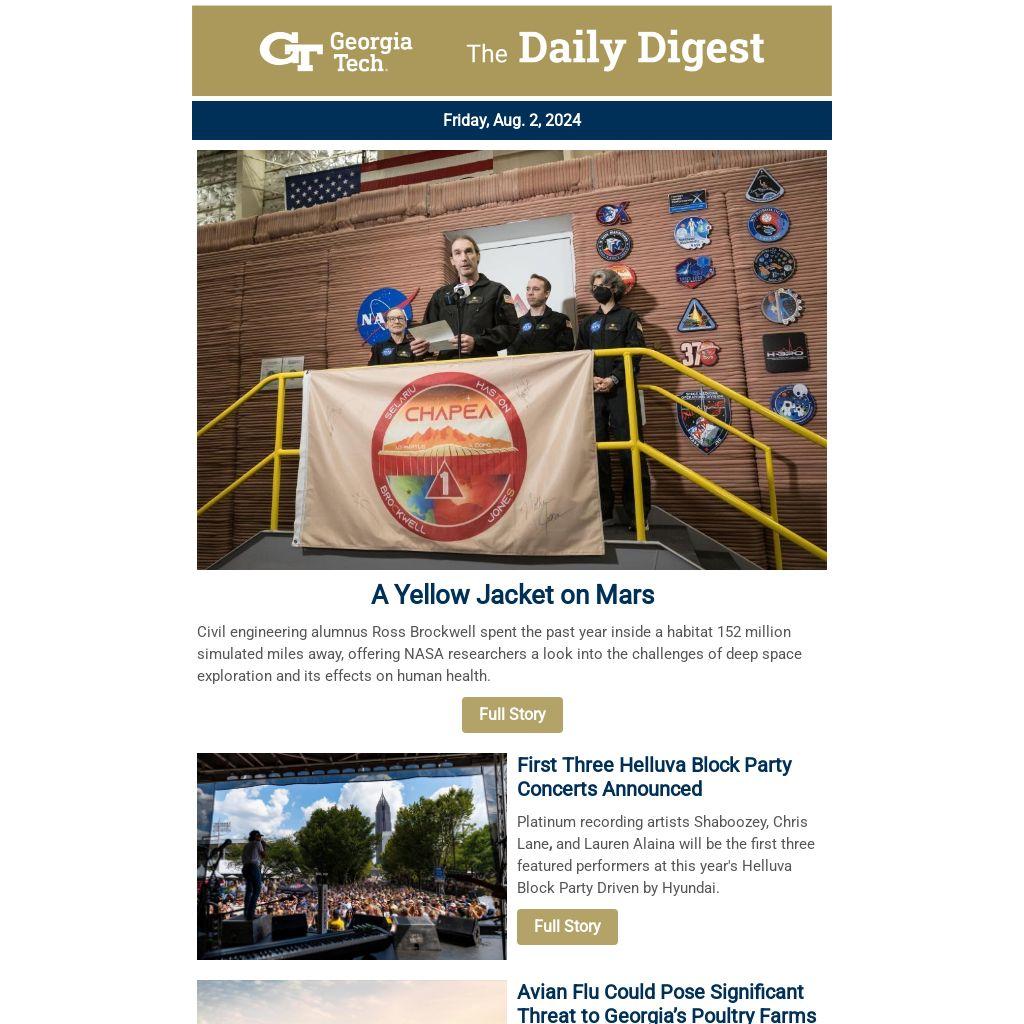This screenshot has width=1024, height=1024.
Task: Open 'First Three Helluva Block Party Concerts Announced' headline
Action: tap(654, 777)
